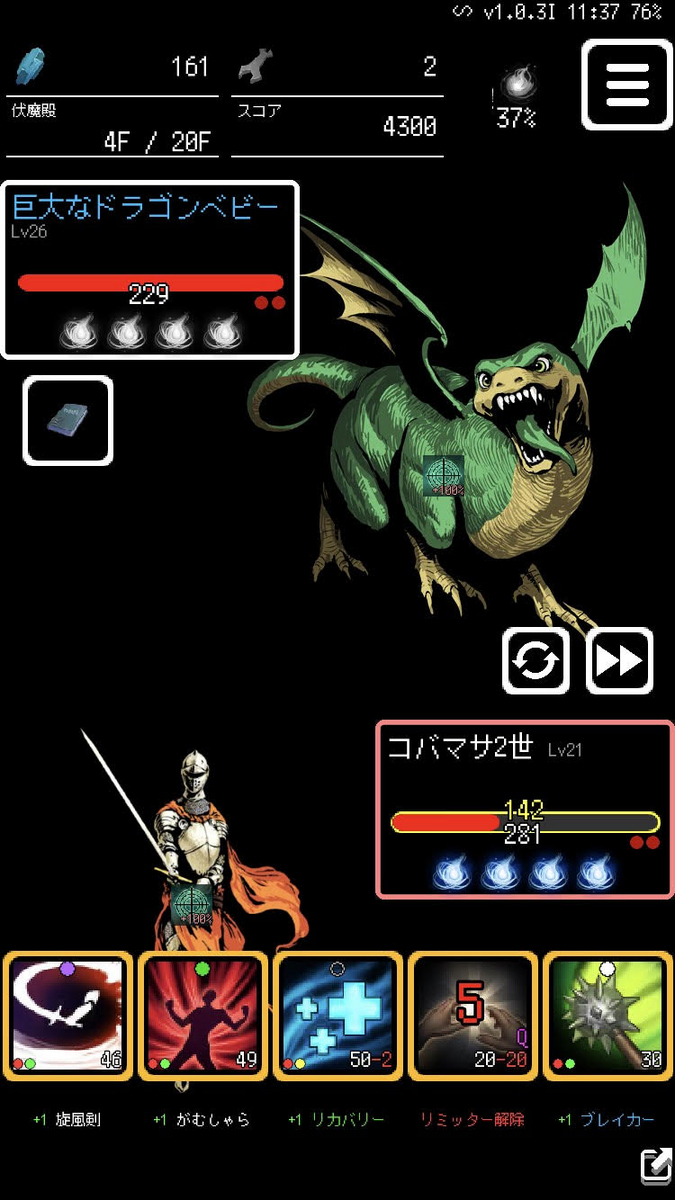The image size is (675, 1200).
Task: Use the がむしゃら skill card
Action: [x=203, y=1016]
